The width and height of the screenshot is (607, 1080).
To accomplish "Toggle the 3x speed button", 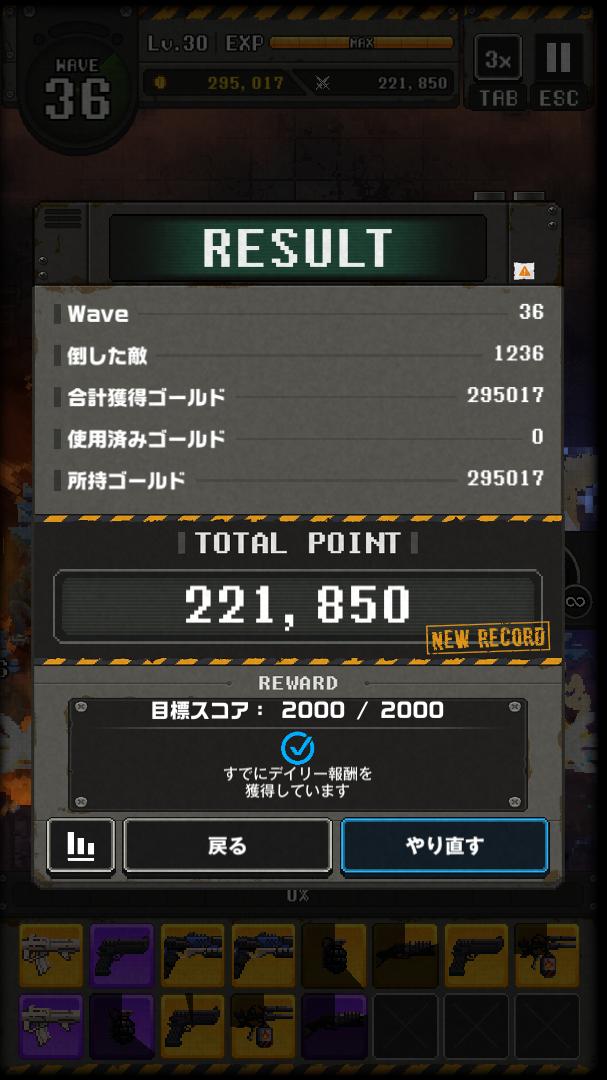I will coord(497,62).
